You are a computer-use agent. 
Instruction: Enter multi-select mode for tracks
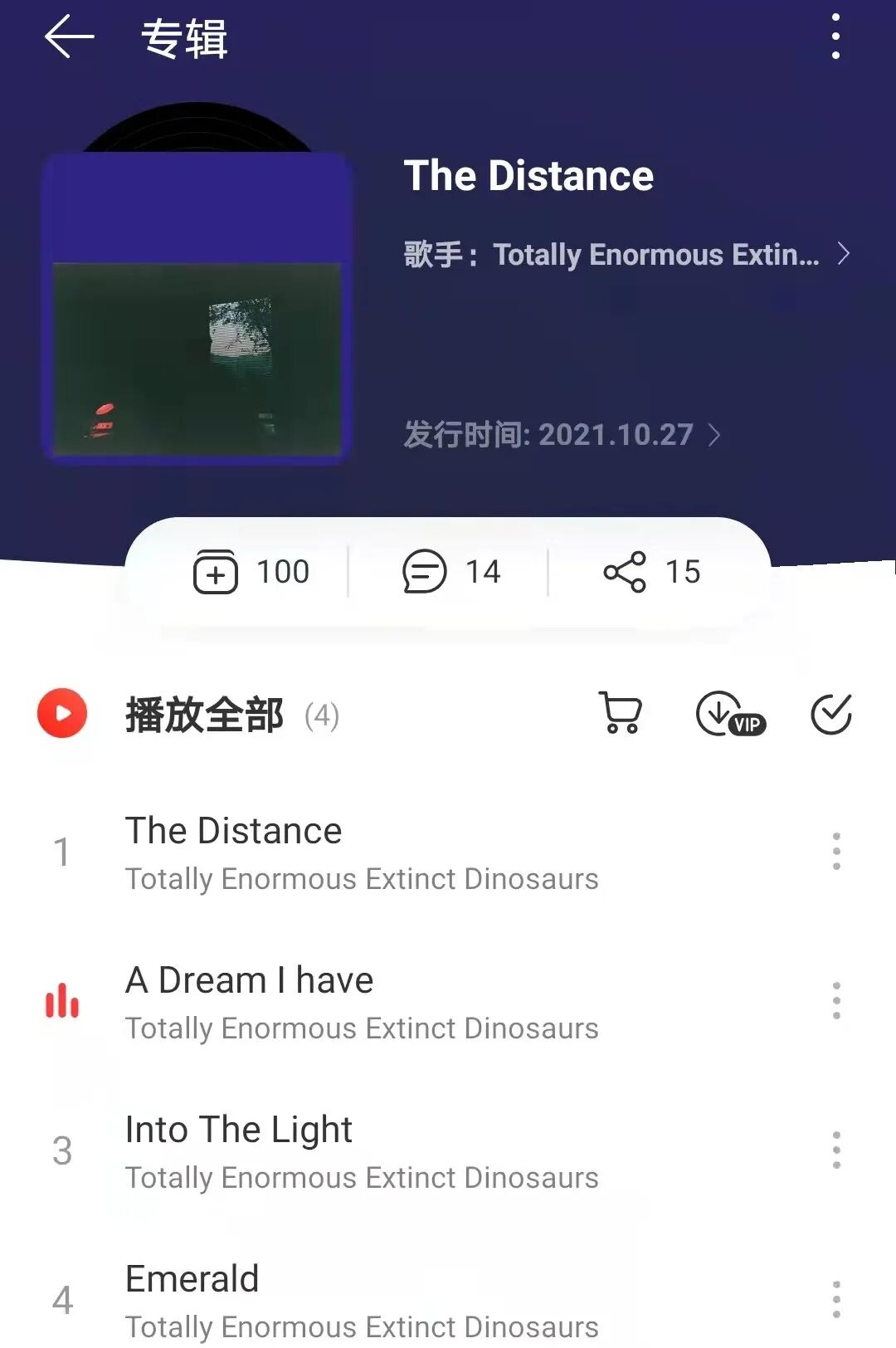(831, 714)
